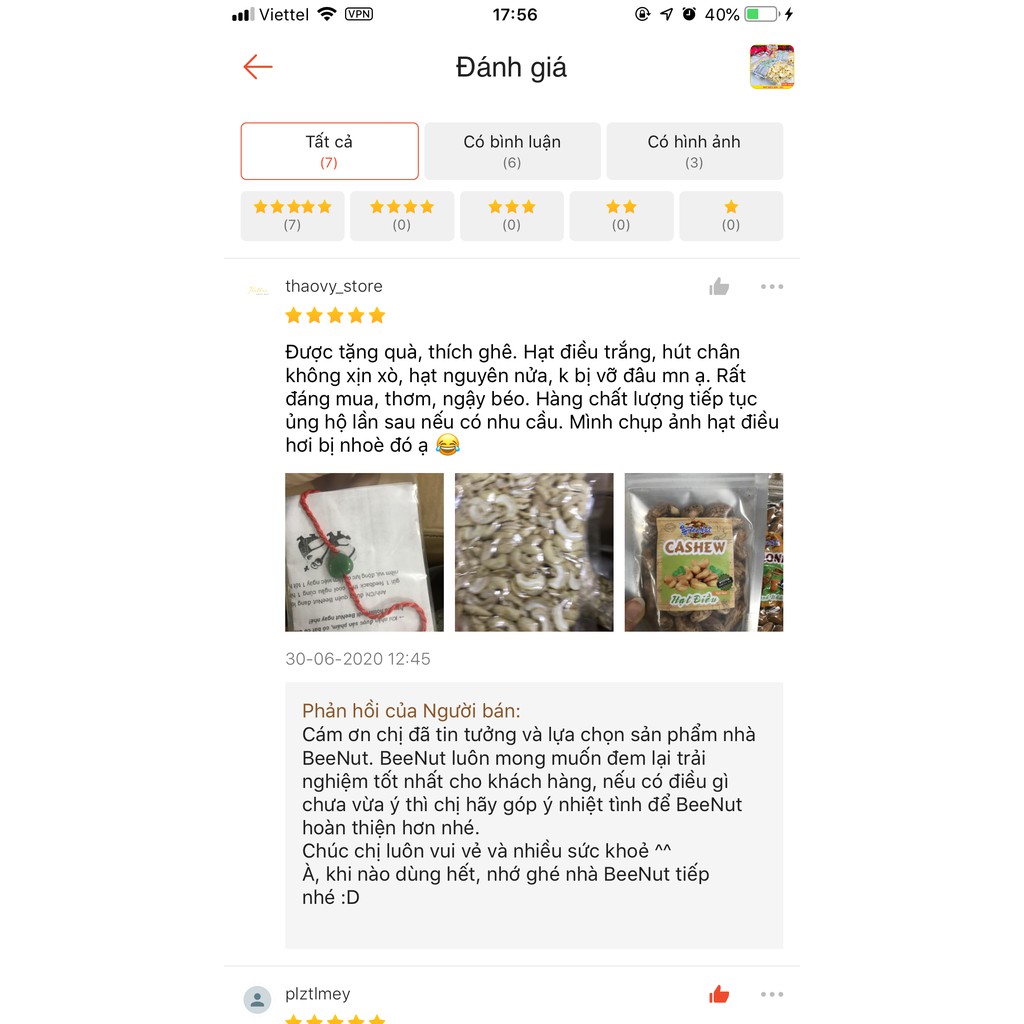The width and height of the screenshot is (1024, 1024).
Task: Open more options on thaovy_store's review
Action: coord(772,287)
